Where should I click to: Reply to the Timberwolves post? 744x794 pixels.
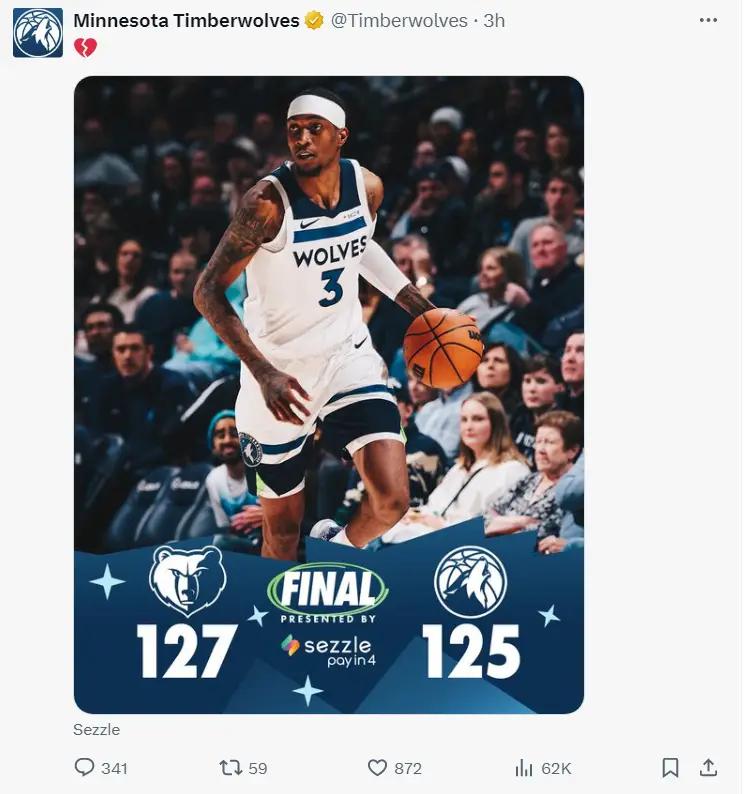point(85,768)
